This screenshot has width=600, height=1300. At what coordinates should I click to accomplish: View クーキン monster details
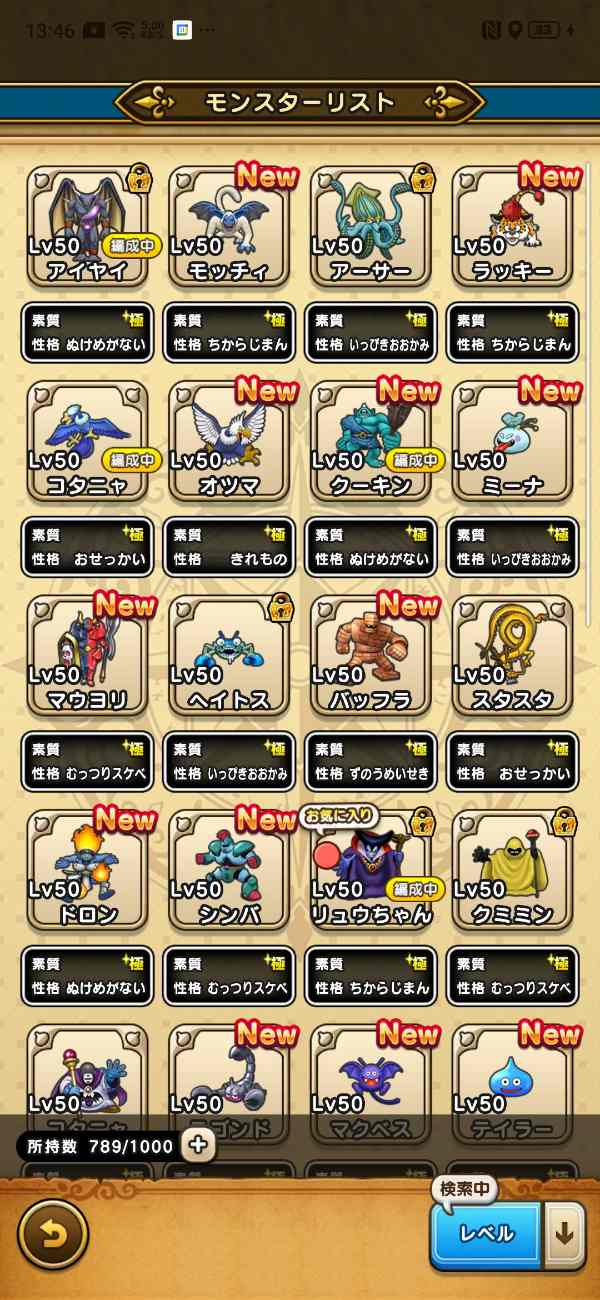[371, 441]
